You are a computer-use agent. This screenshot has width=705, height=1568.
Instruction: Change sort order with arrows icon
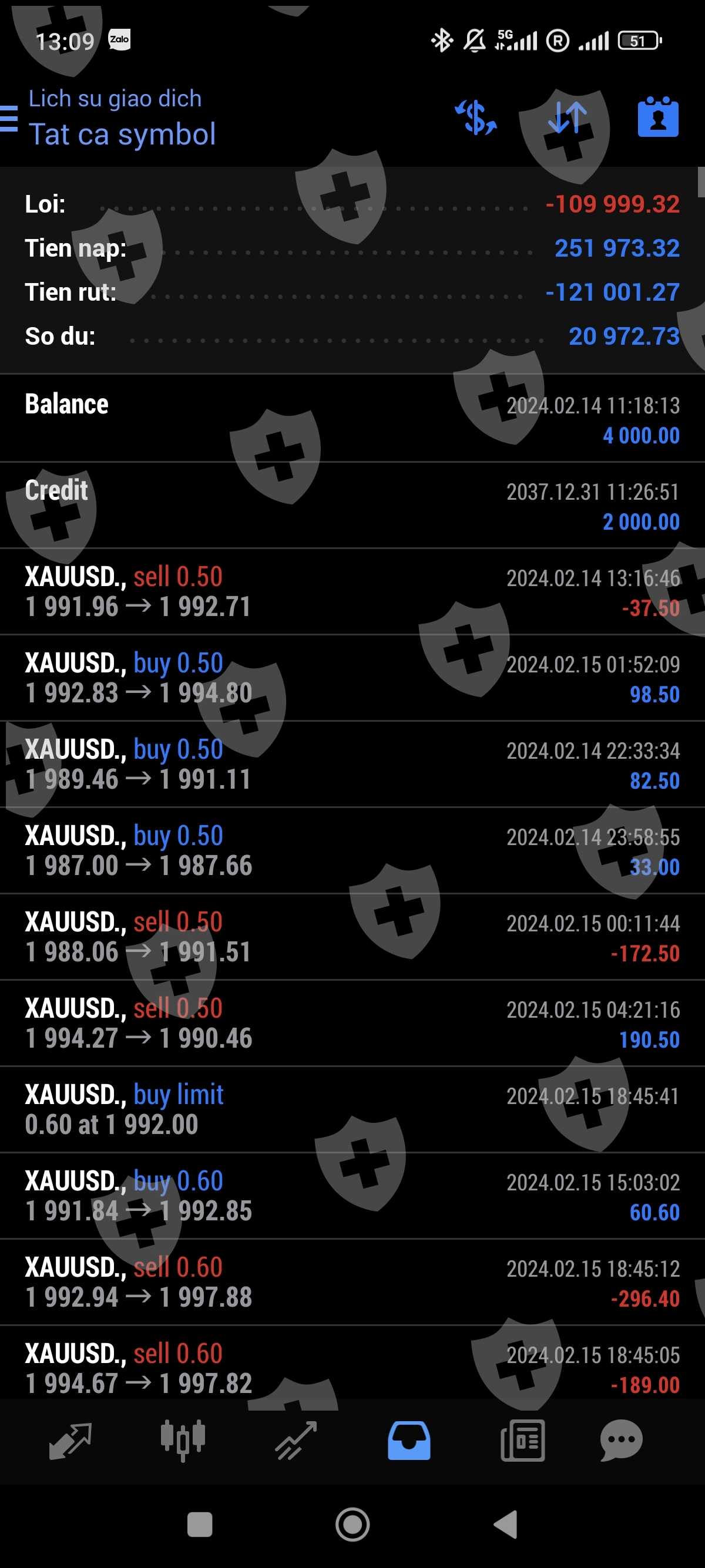coord(567,117)
